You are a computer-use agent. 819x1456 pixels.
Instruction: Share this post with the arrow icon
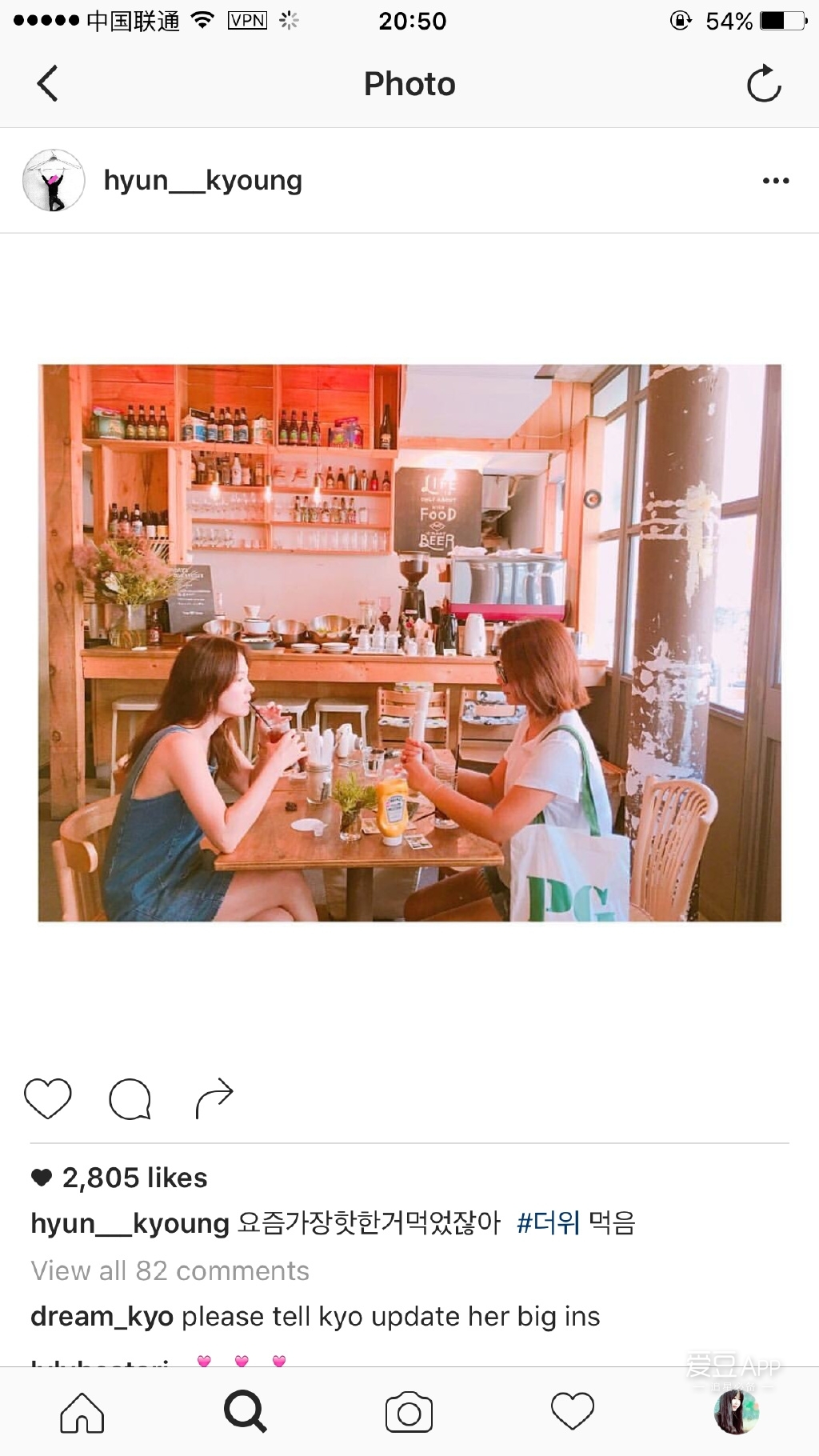pos(214,1098)
